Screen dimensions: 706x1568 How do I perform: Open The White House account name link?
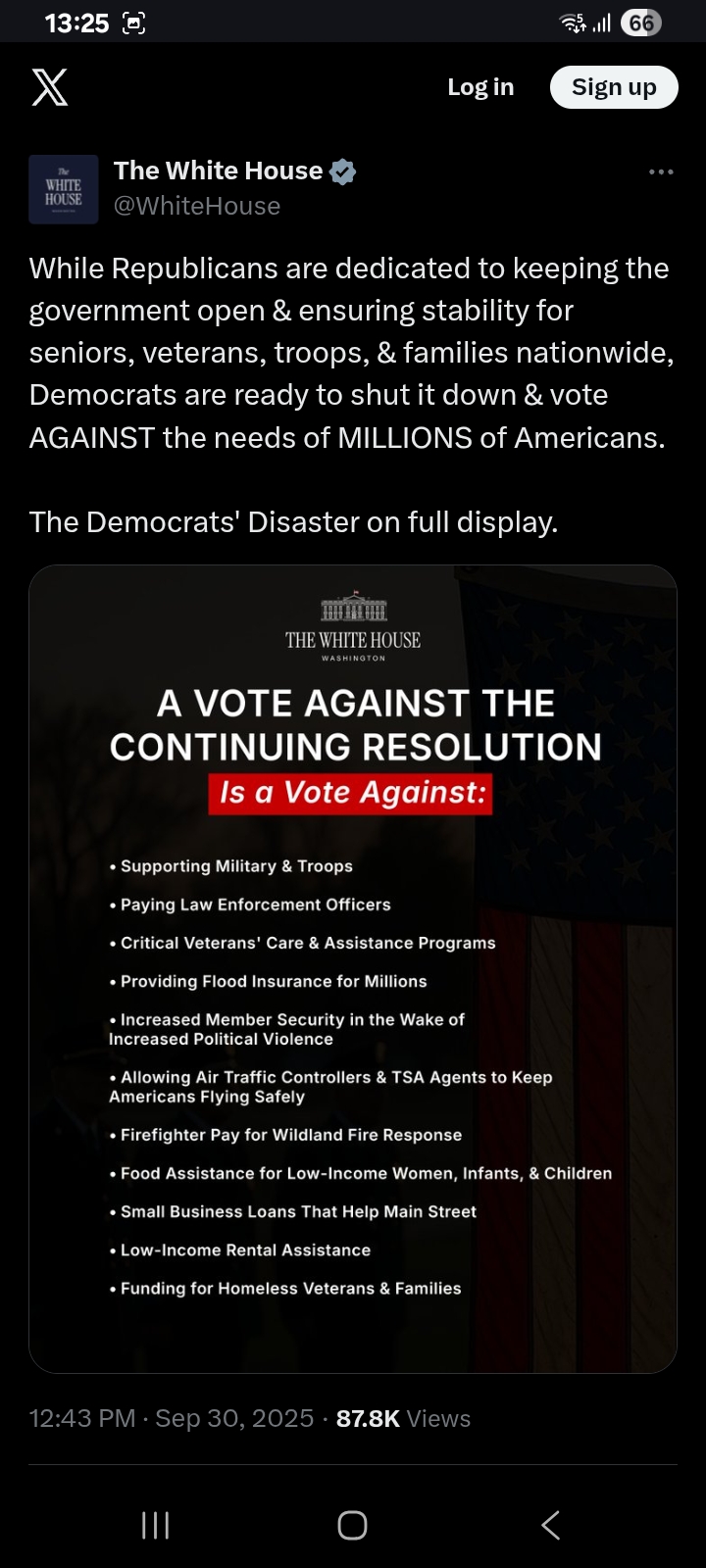219,171
